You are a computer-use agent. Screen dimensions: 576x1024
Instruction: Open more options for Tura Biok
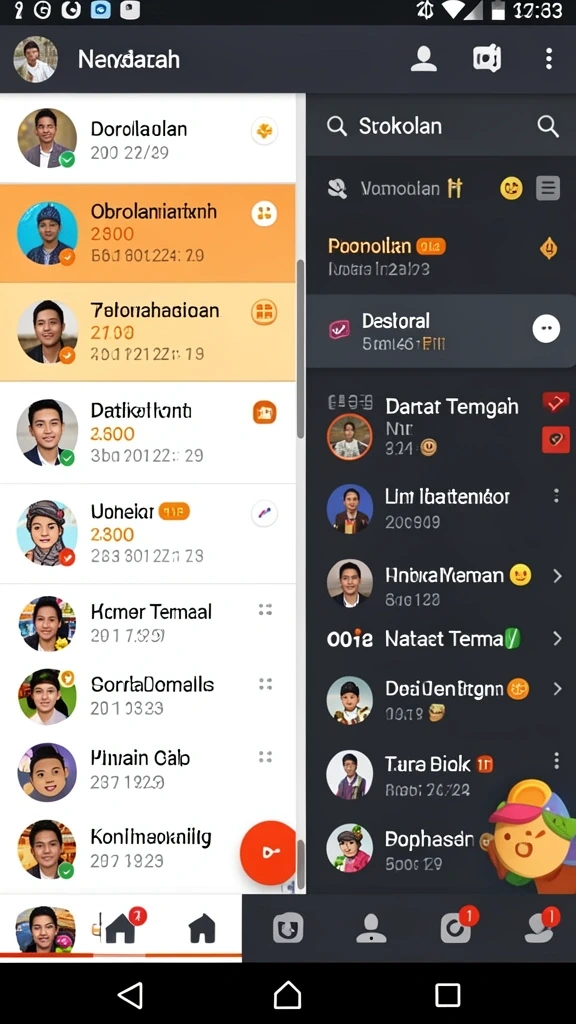click(x=556, y=761)
